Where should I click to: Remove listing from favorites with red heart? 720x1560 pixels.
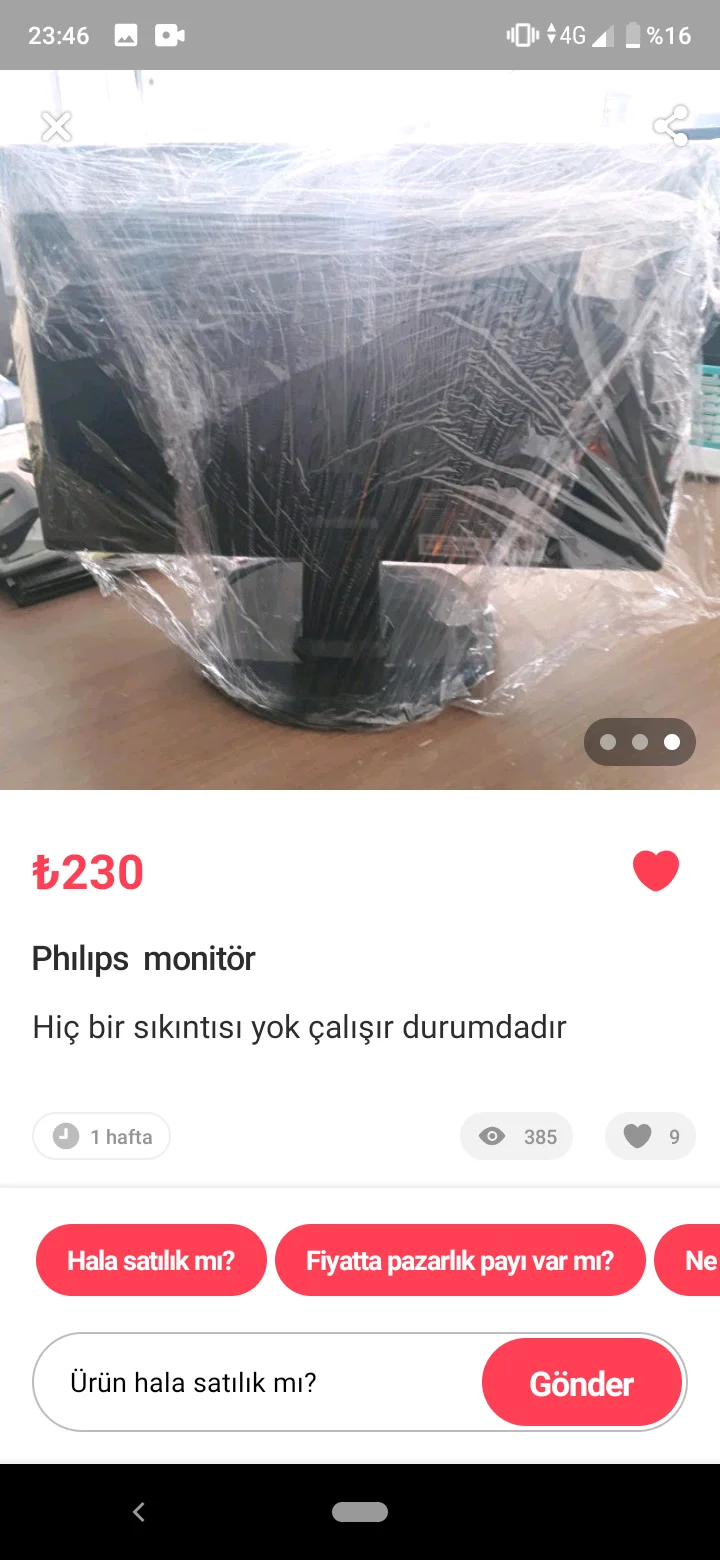point(656,871)
